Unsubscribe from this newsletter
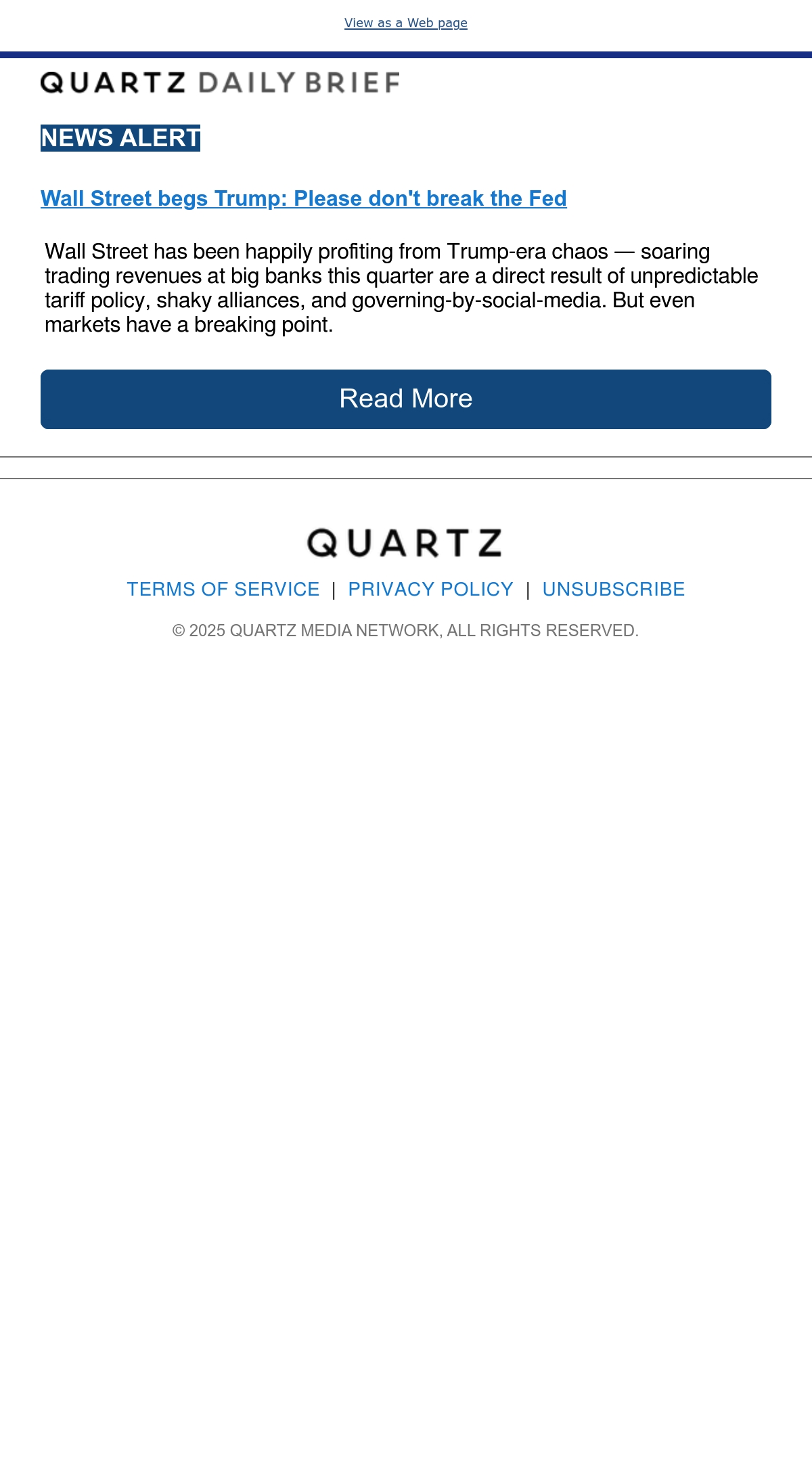 [x=614, y=590]
